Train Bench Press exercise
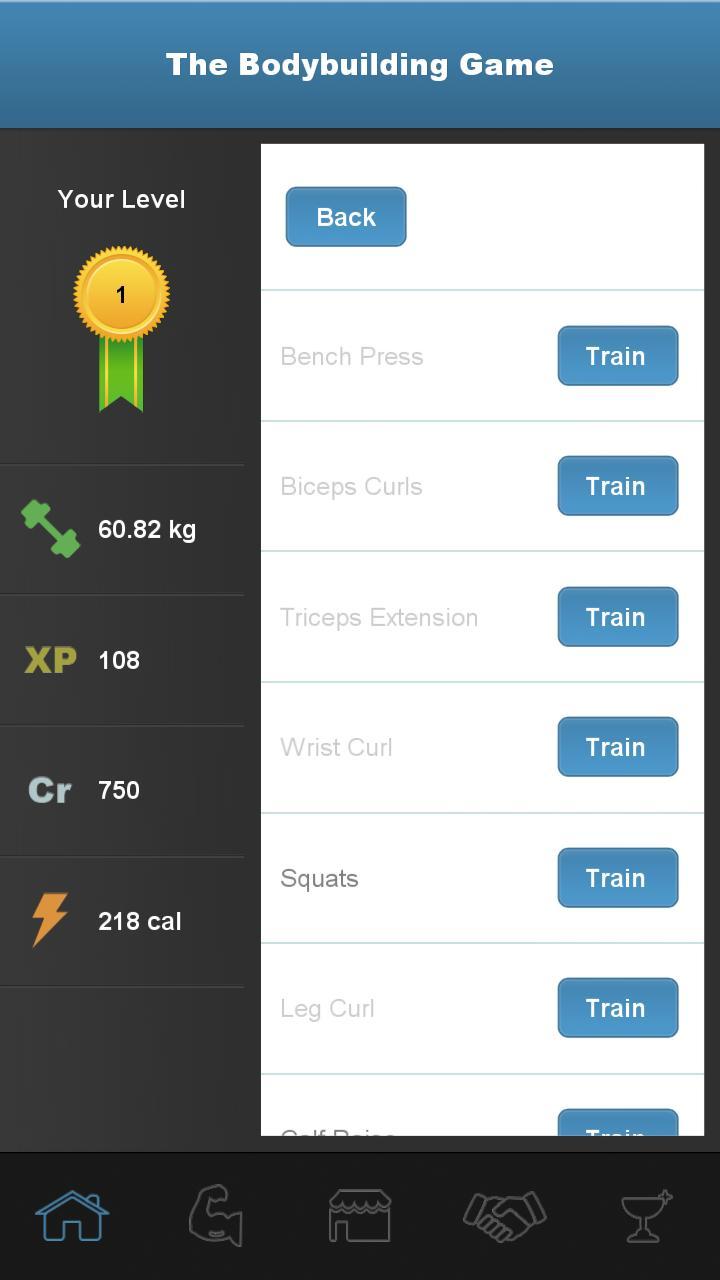 pyautogui.click(x=617, y=356)
